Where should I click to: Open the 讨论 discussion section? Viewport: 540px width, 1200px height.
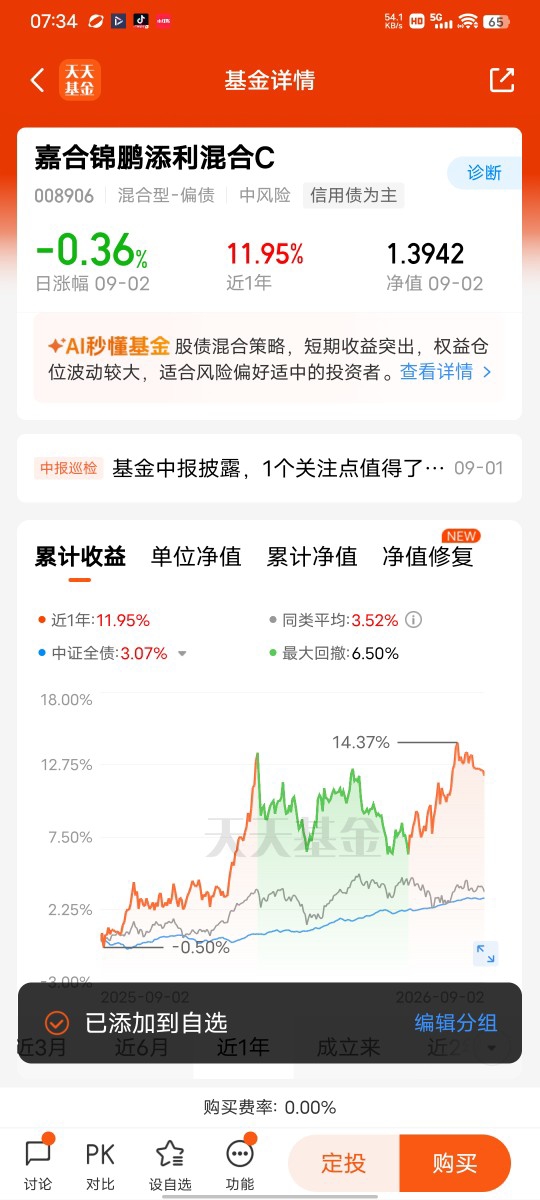(x=38, y=1164)
